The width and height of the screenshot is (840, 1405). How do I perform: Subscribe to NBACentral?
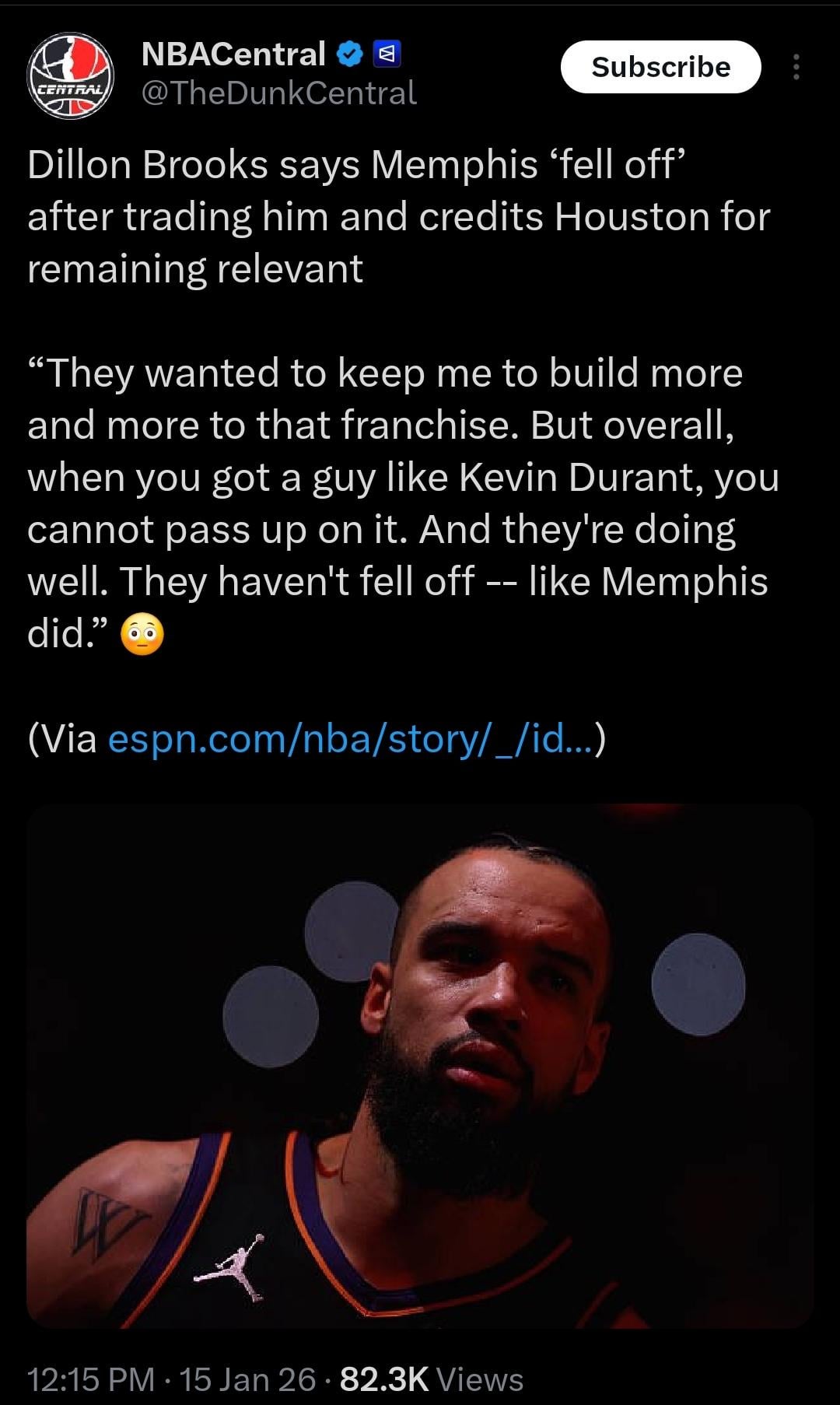pyautogui.click(x=660, y=67)
